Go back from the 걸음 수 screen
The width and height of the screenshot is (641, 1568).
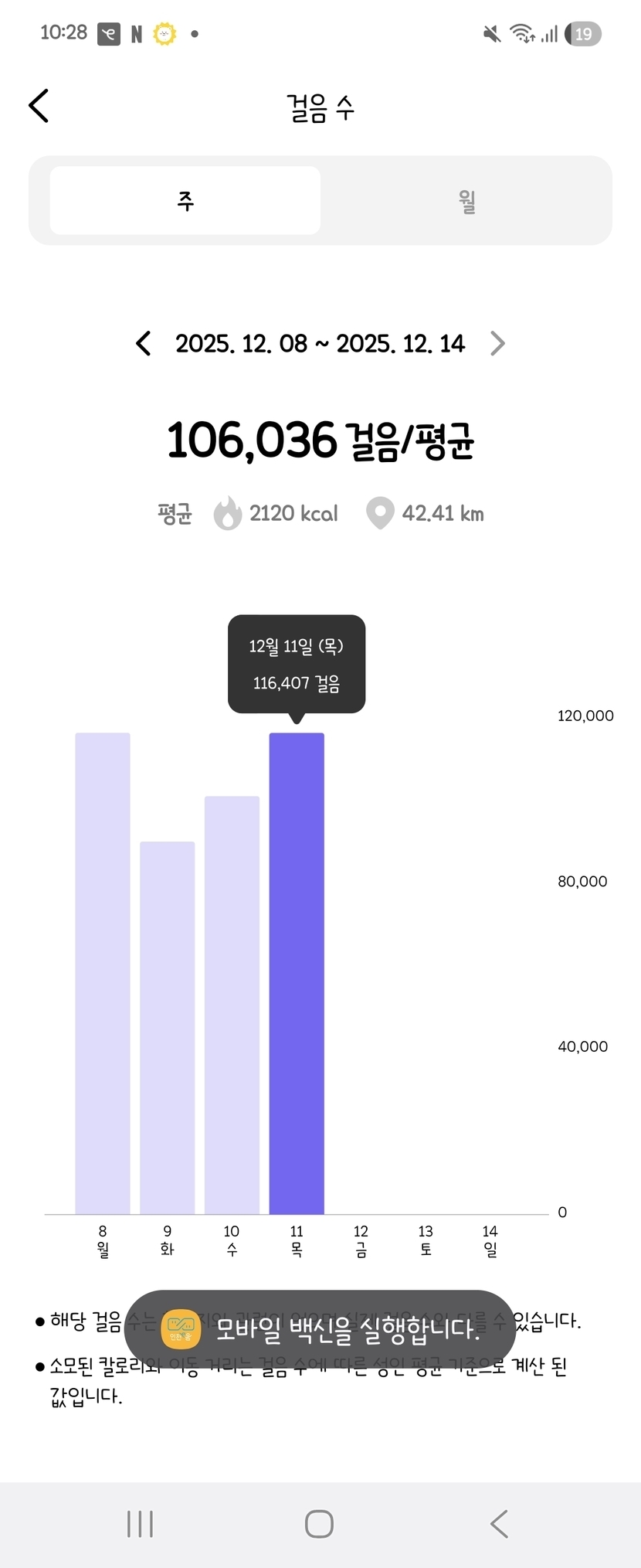pos(39,106)
